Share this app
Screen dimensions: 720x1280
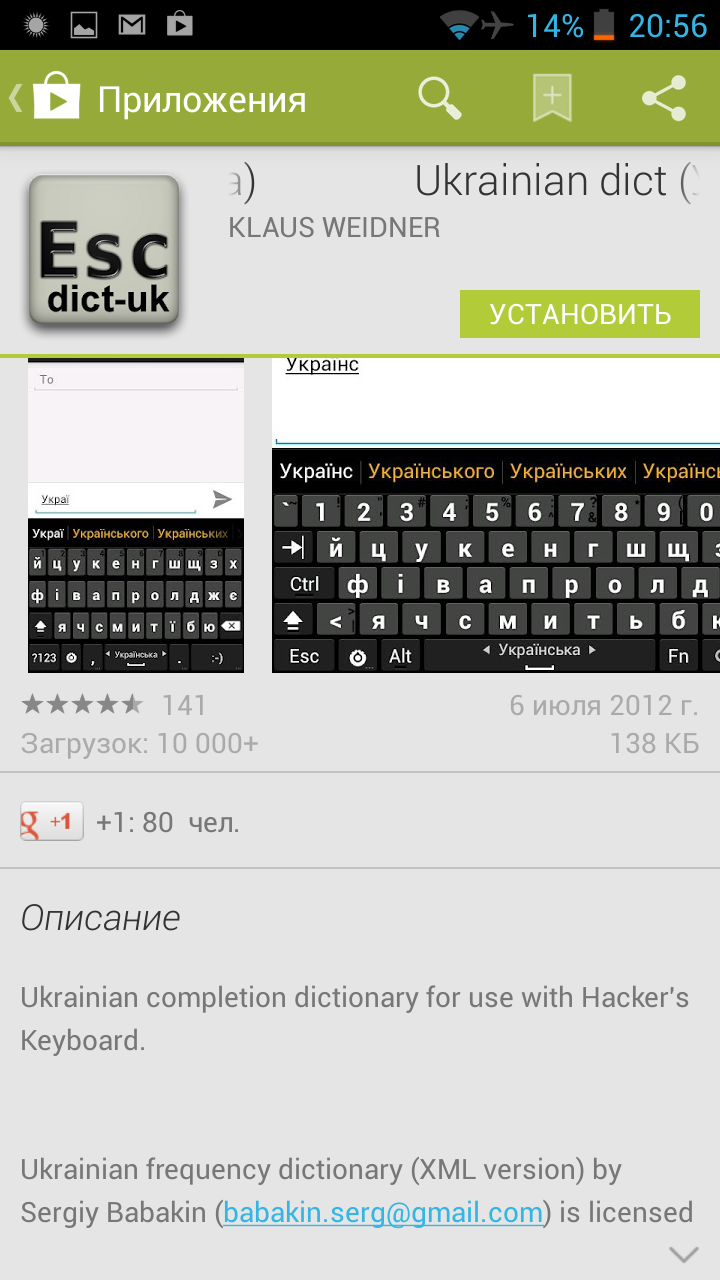click(x=664, y=99)
